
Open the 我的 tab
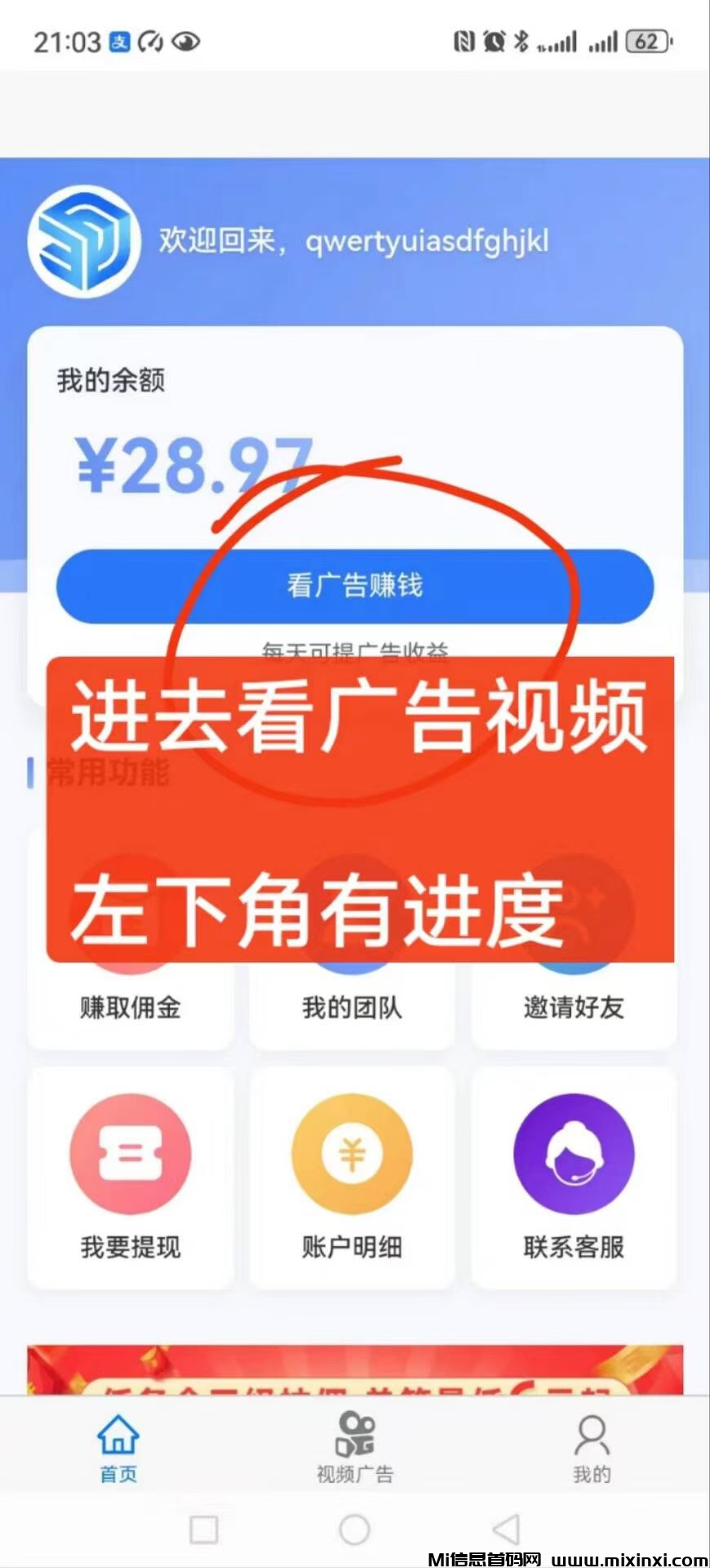592,1448
